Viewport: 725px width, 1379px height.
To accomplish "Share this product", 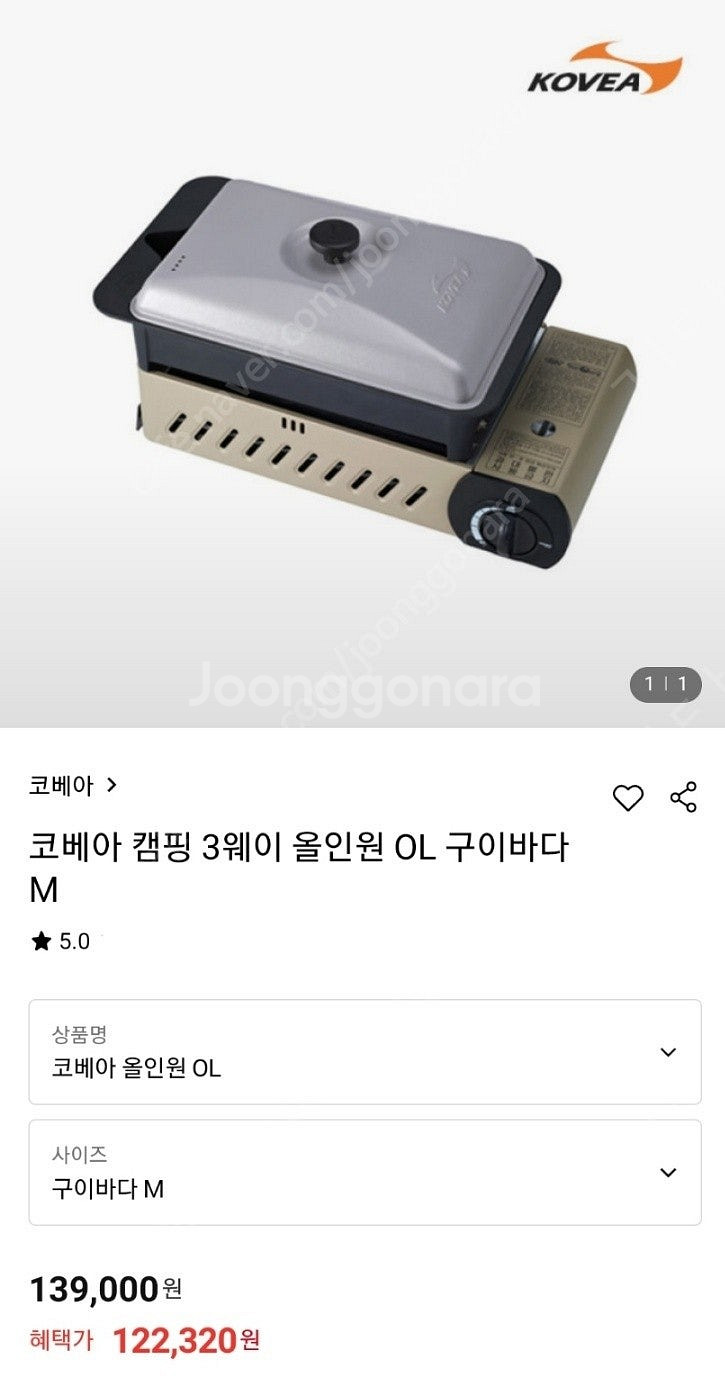I will click(684, 797).
